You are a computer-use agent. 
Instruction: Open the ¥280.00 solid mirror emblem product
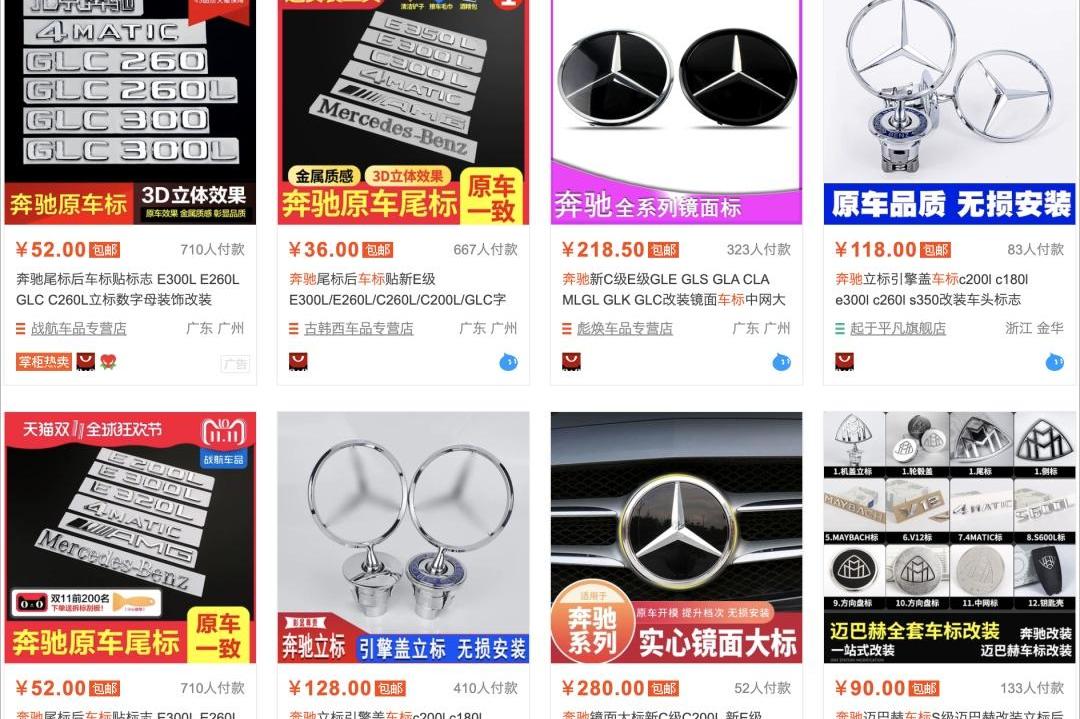coord(676,537)
